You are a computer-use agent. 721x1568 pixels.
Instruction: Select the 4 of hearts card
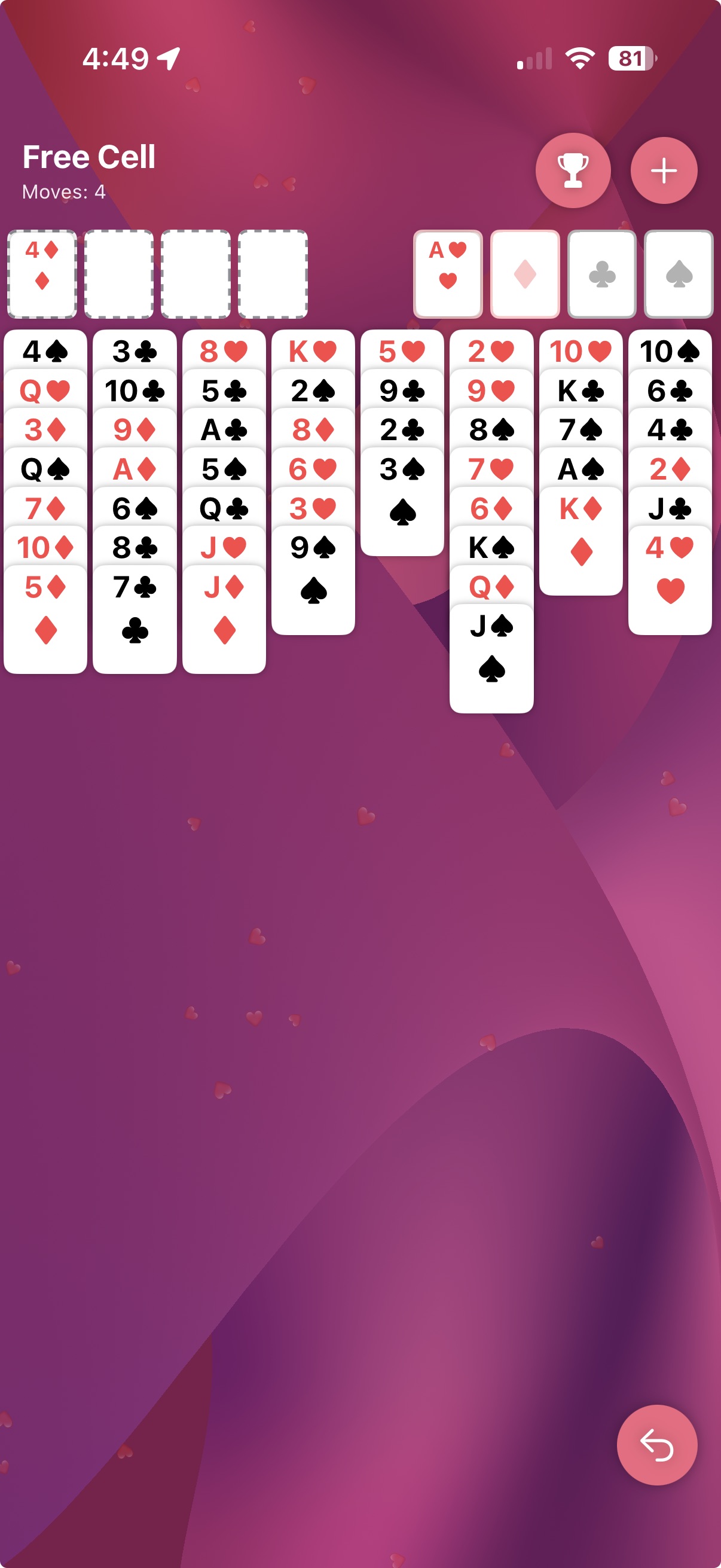coord(669,578)
